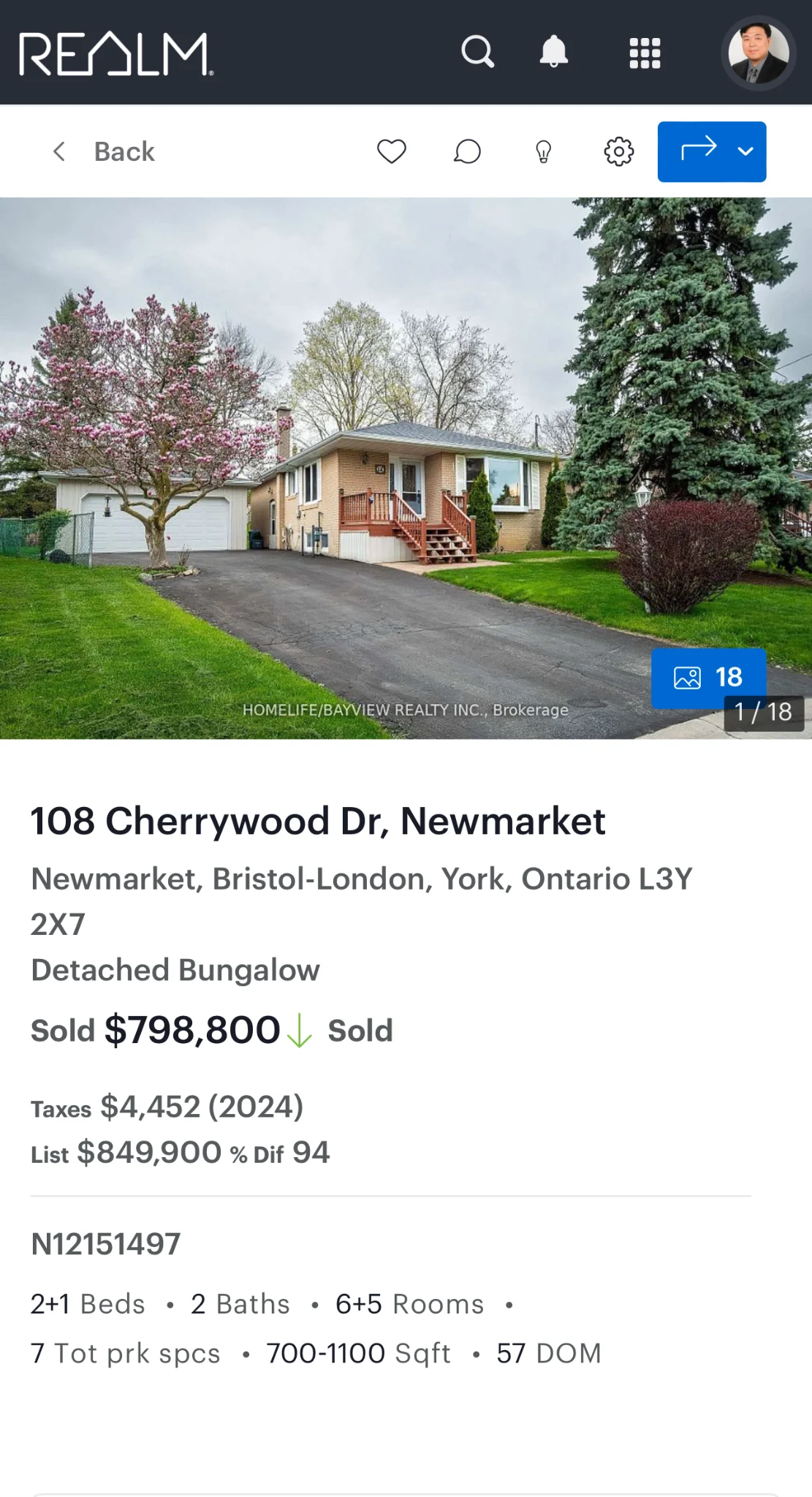
Task: Share the listing with the blue arrow button
Action: click(697, 151)
